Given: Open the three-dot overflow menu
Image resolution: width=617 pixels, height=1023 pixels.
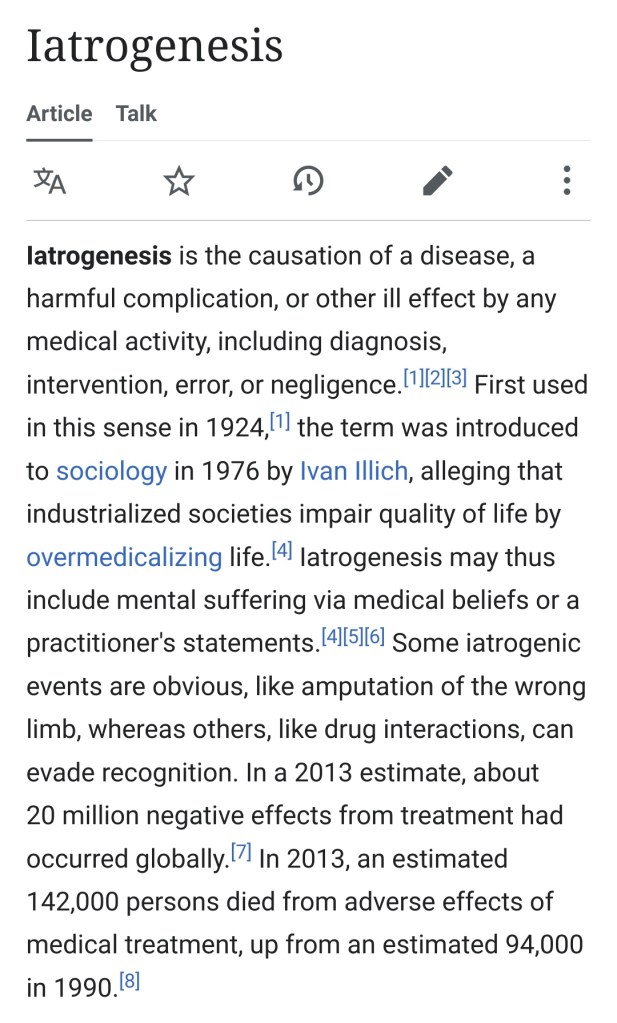Looking at the screenshot, I should click(566, 181).
